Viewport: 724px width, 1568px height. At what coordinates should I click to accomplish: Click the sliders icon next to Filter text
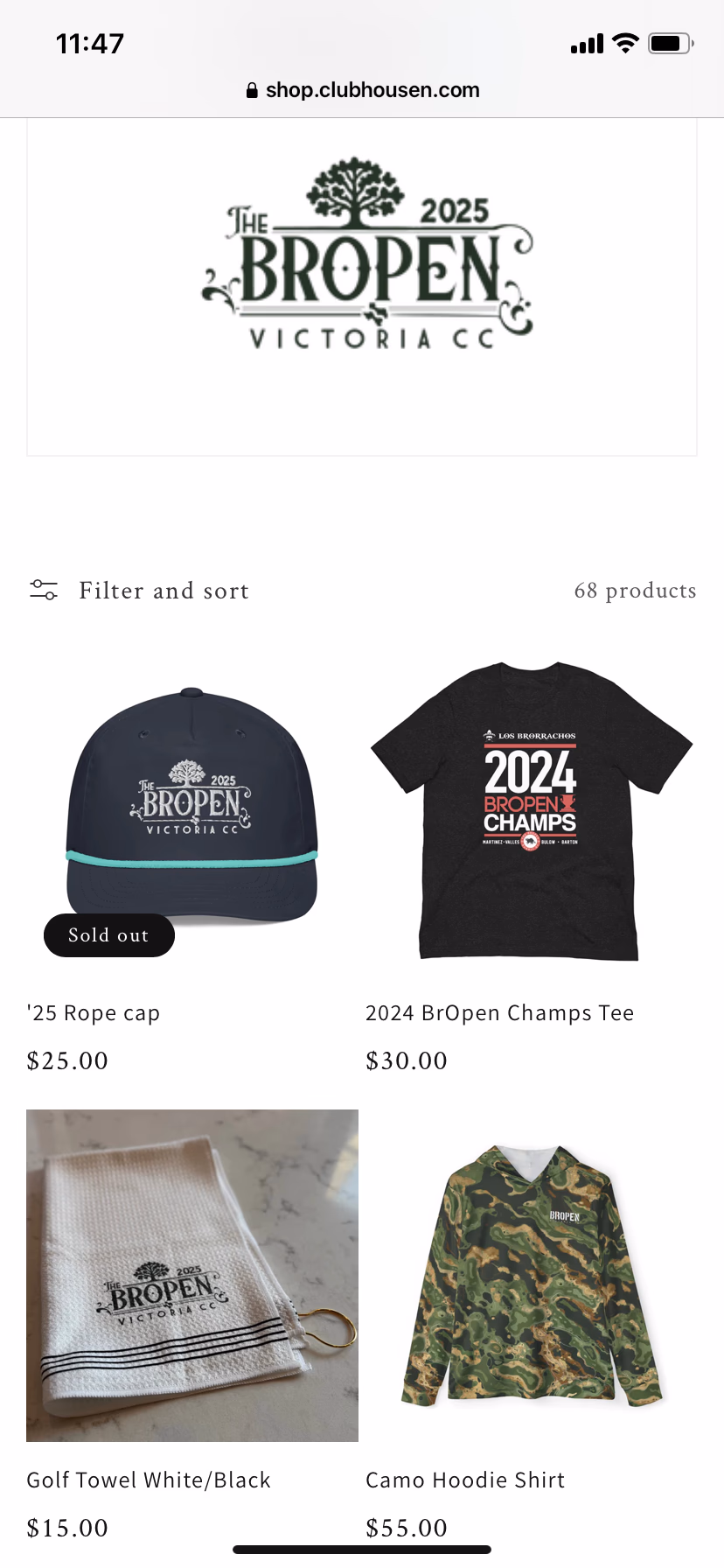[x=43, y=590]
